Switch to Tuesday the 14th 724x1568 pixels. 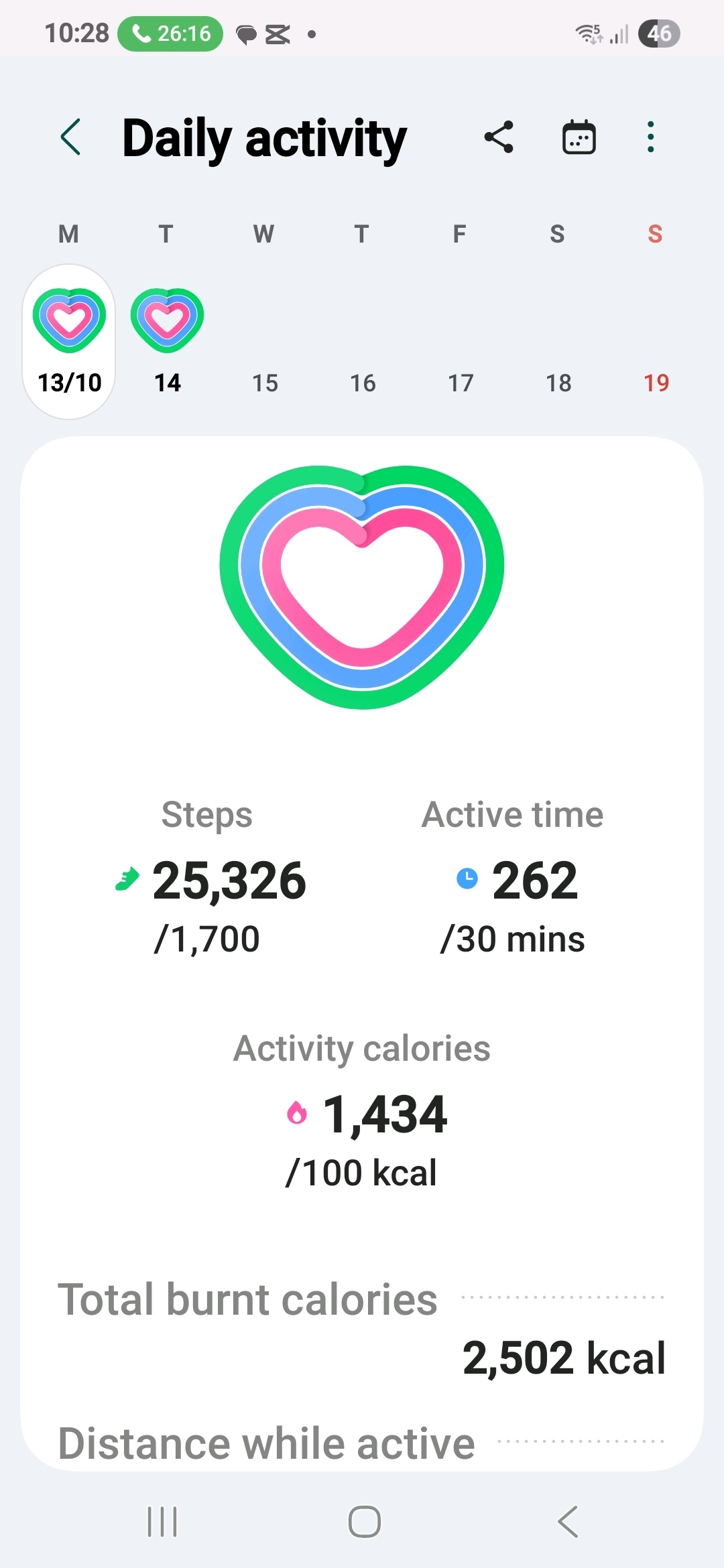coord(167,342)
